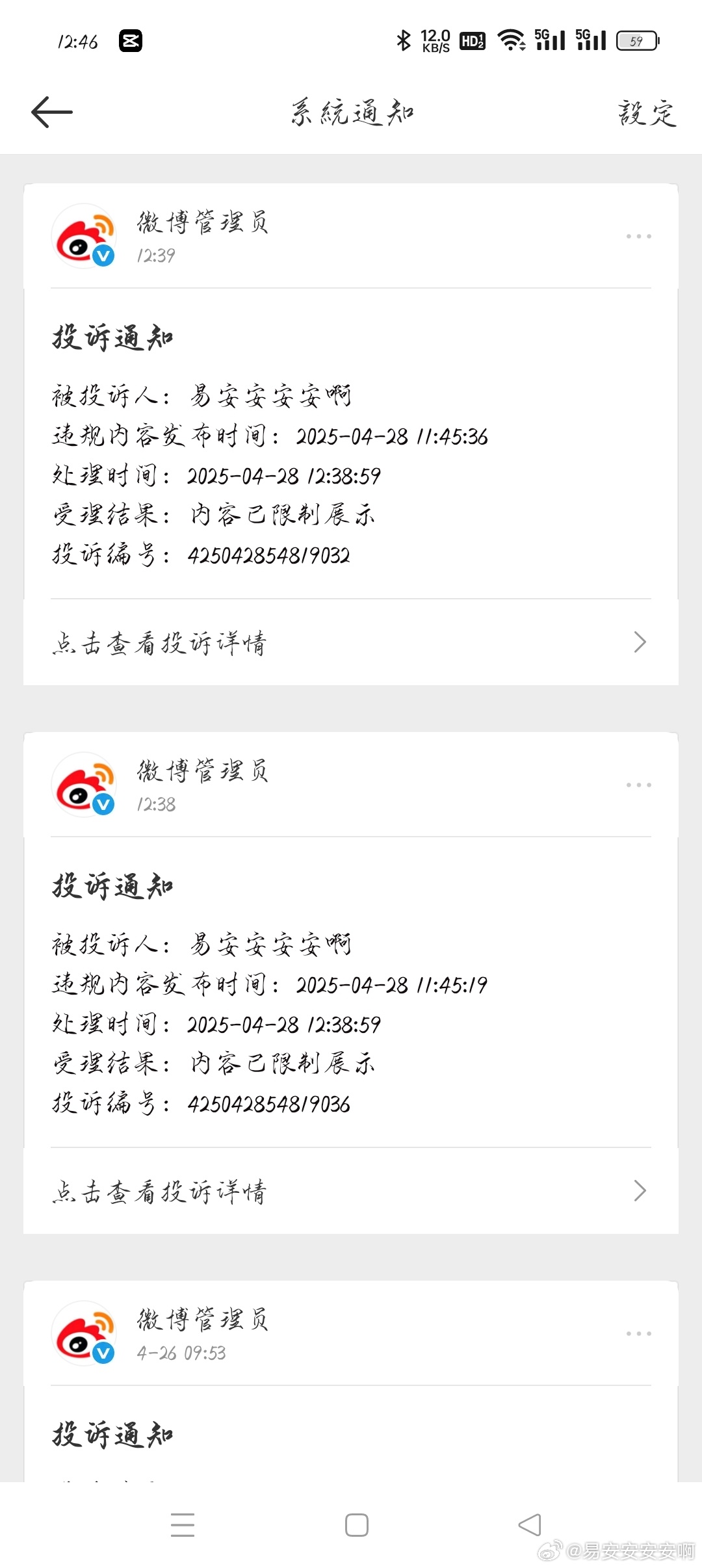The image size is (702, 1568).
Task: View complaint details for number ending 9032
Action: [351, 642]
